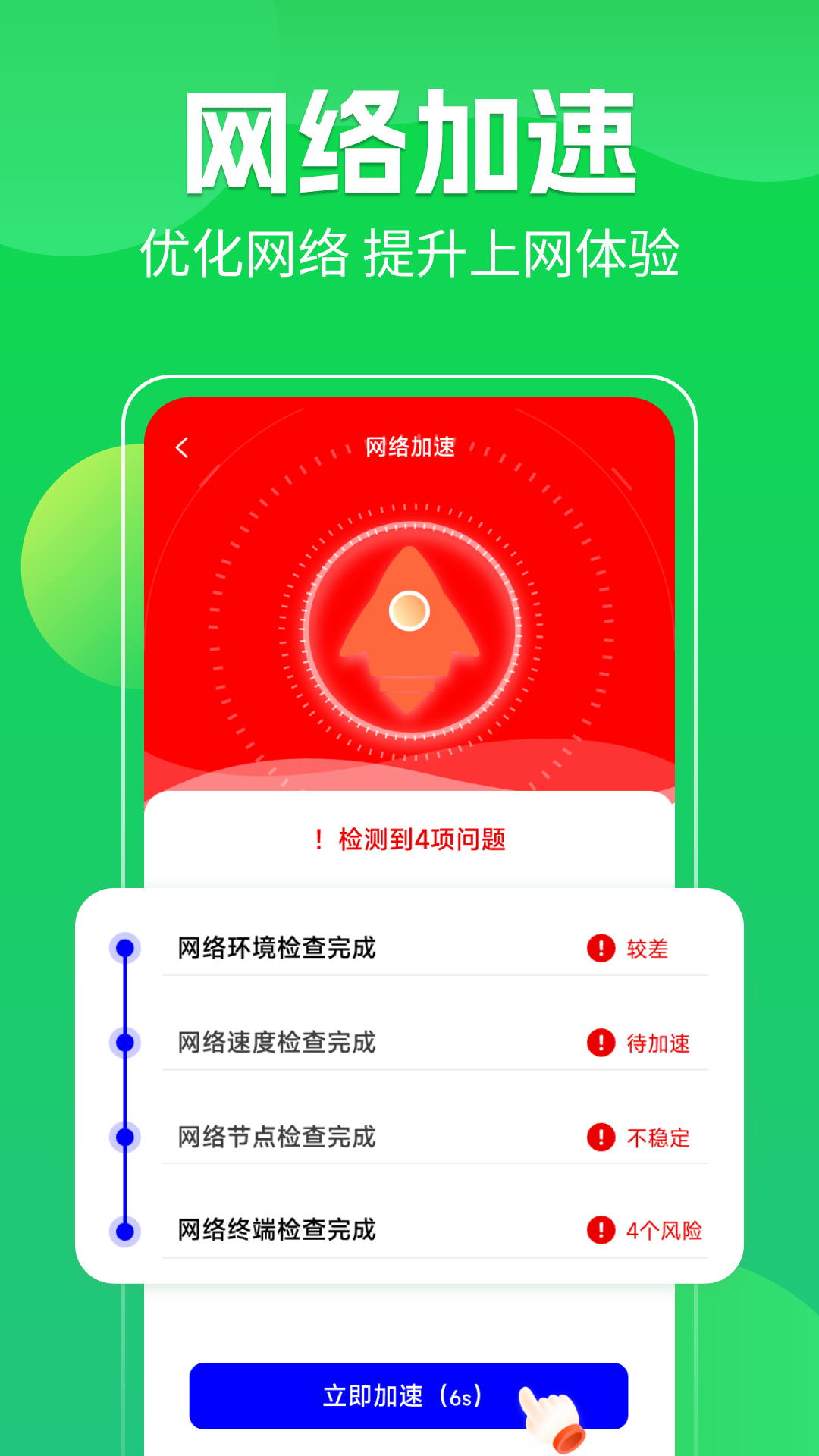Open the 网络加速 header title
Image resolution: width=819 pixels, height=1456 pixels.
pos(409,447)
